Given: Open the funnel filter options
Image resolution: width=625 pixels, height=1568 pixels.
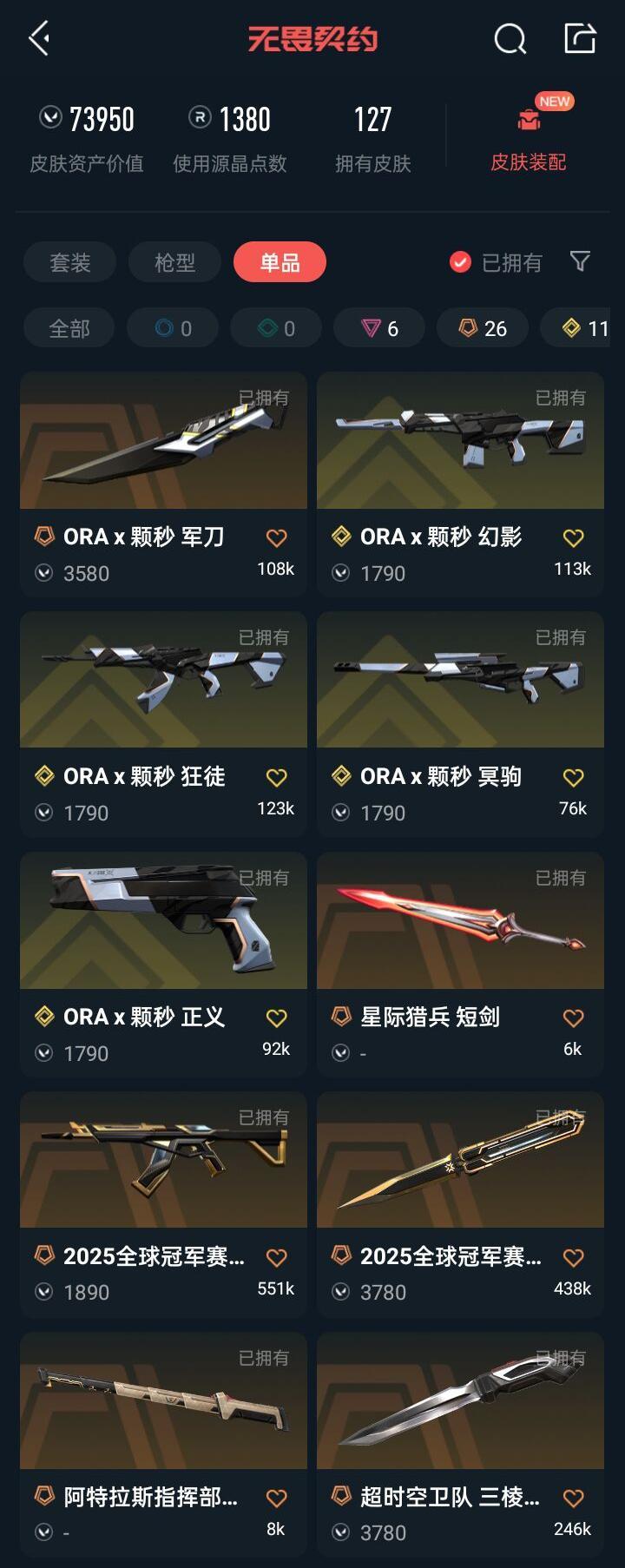Looking at the screenshot, I should pyautogui.click(x=580, y=261).
